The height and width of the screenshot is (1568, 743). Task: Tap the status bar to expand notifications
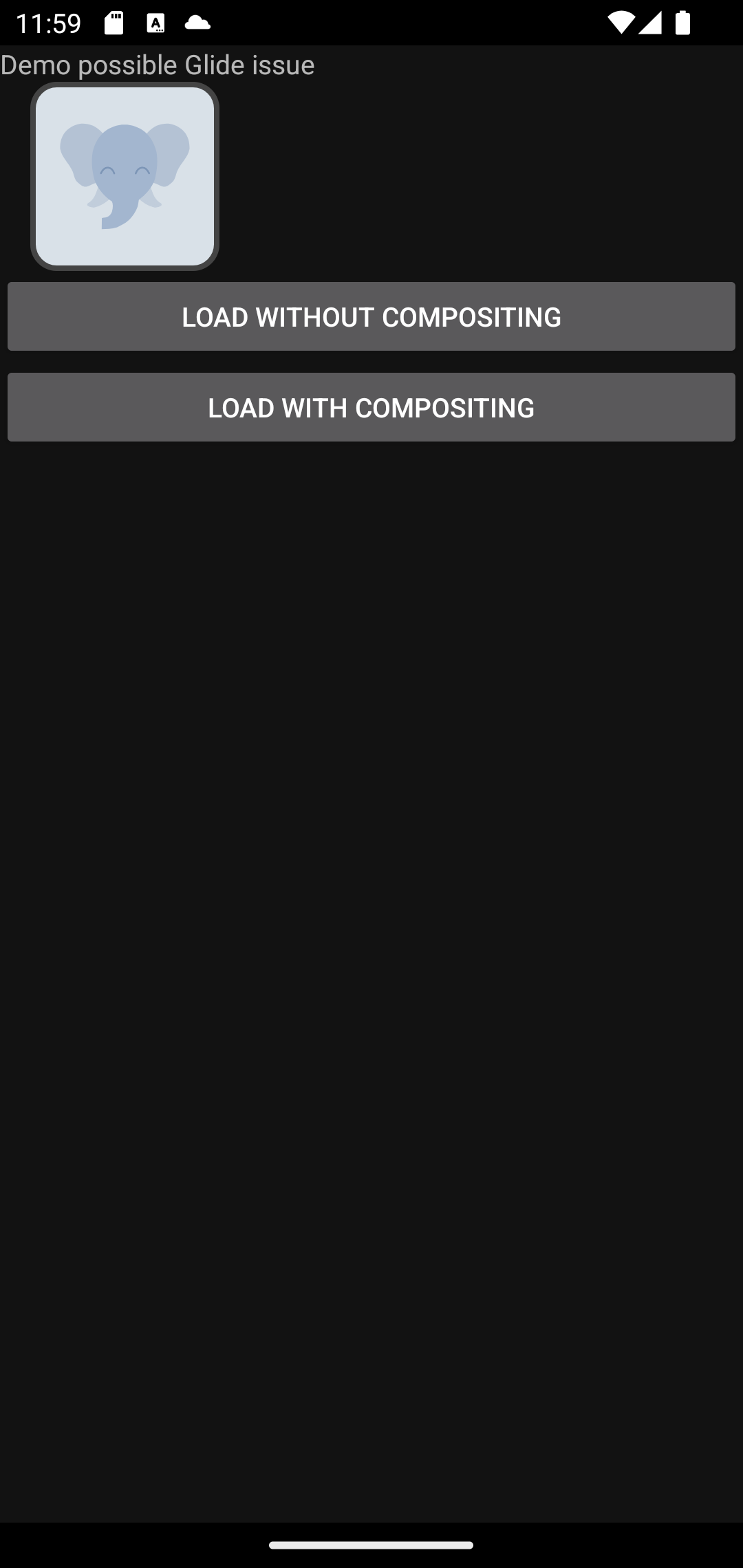coord(371,23)
